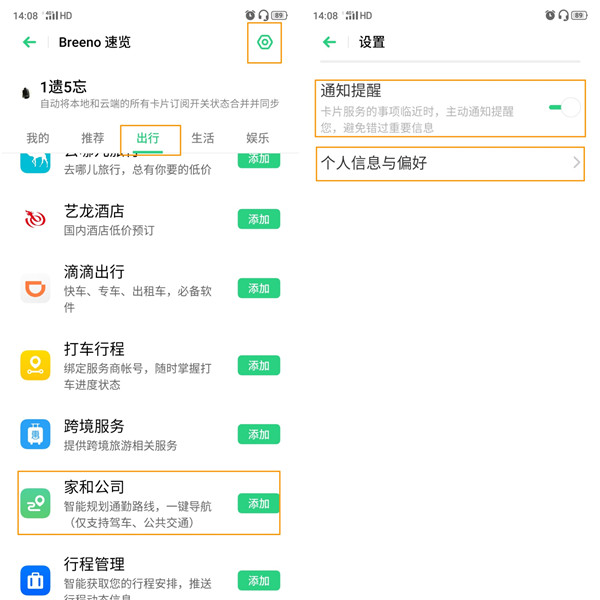600x600 pixels.
Task: Select the 出行 tab
Action: tap(148, 138)
